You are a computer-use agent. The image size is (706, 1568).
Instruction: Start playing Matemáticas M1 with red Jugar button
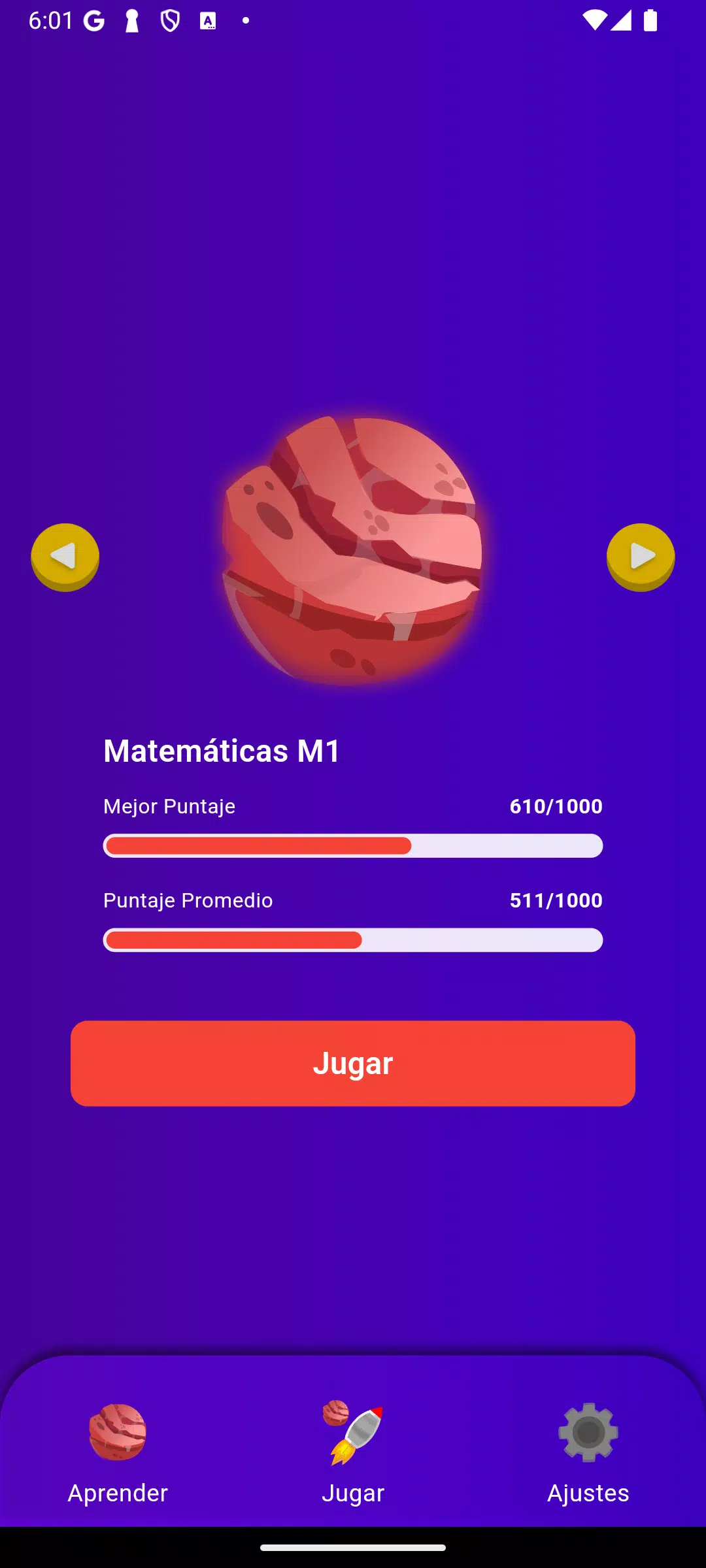tap(353, 1063)
